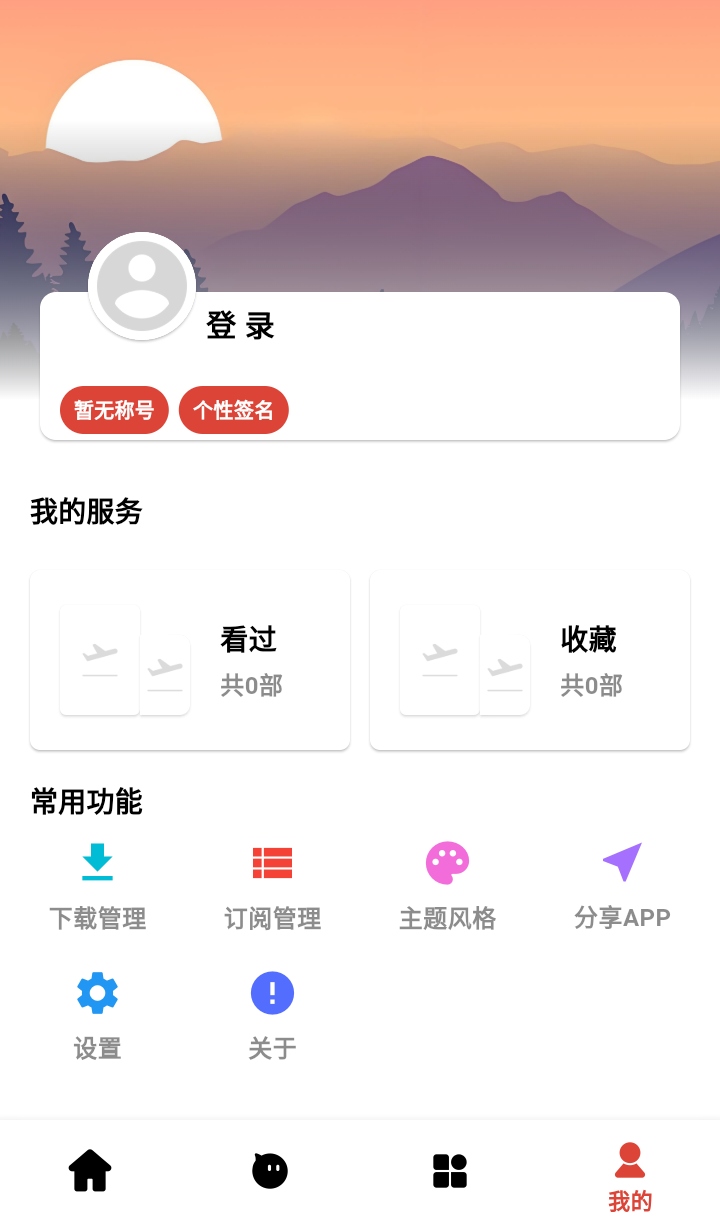Open 主题风格 theme styles
This screenshot has height=1232, width=720.
447,885
